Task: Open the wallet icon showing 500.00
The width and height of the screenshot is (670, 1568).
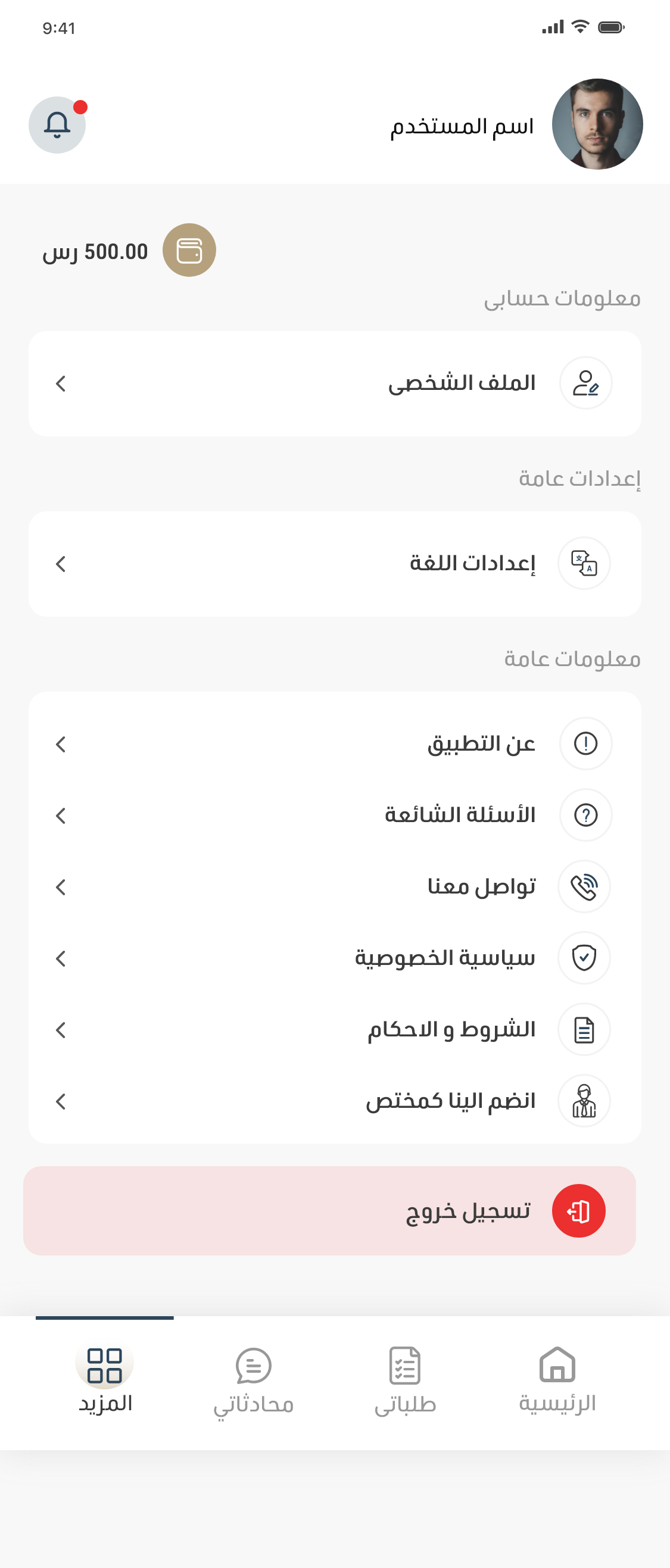Action: click(x=189, y=250)
